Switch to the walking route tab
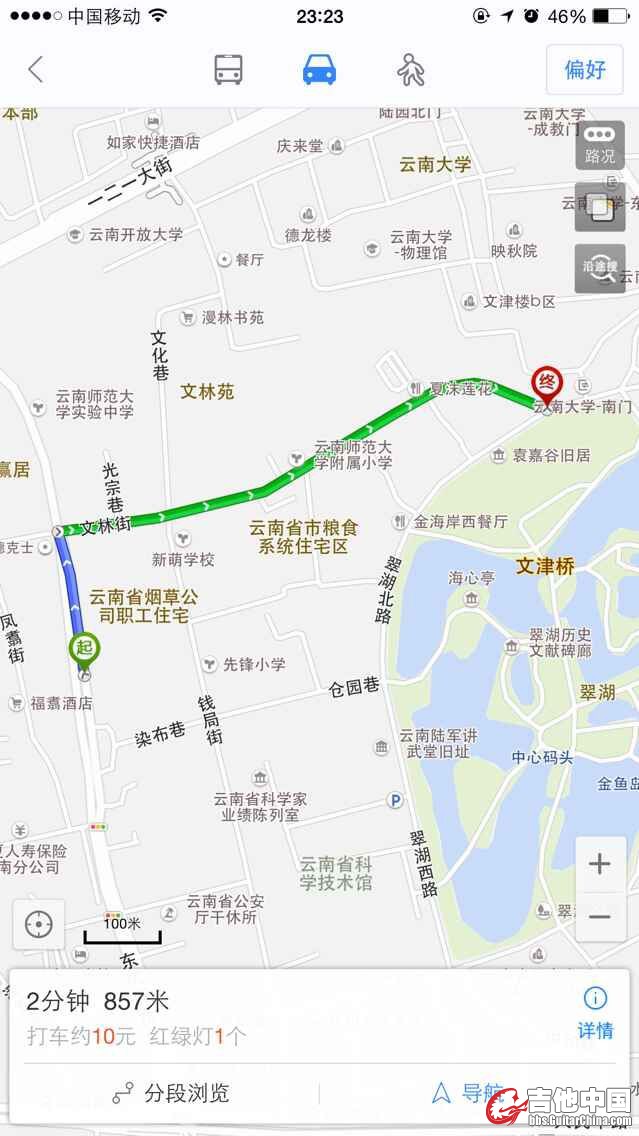Viewport: 639px width, 1136px height. tap(410, 70)
